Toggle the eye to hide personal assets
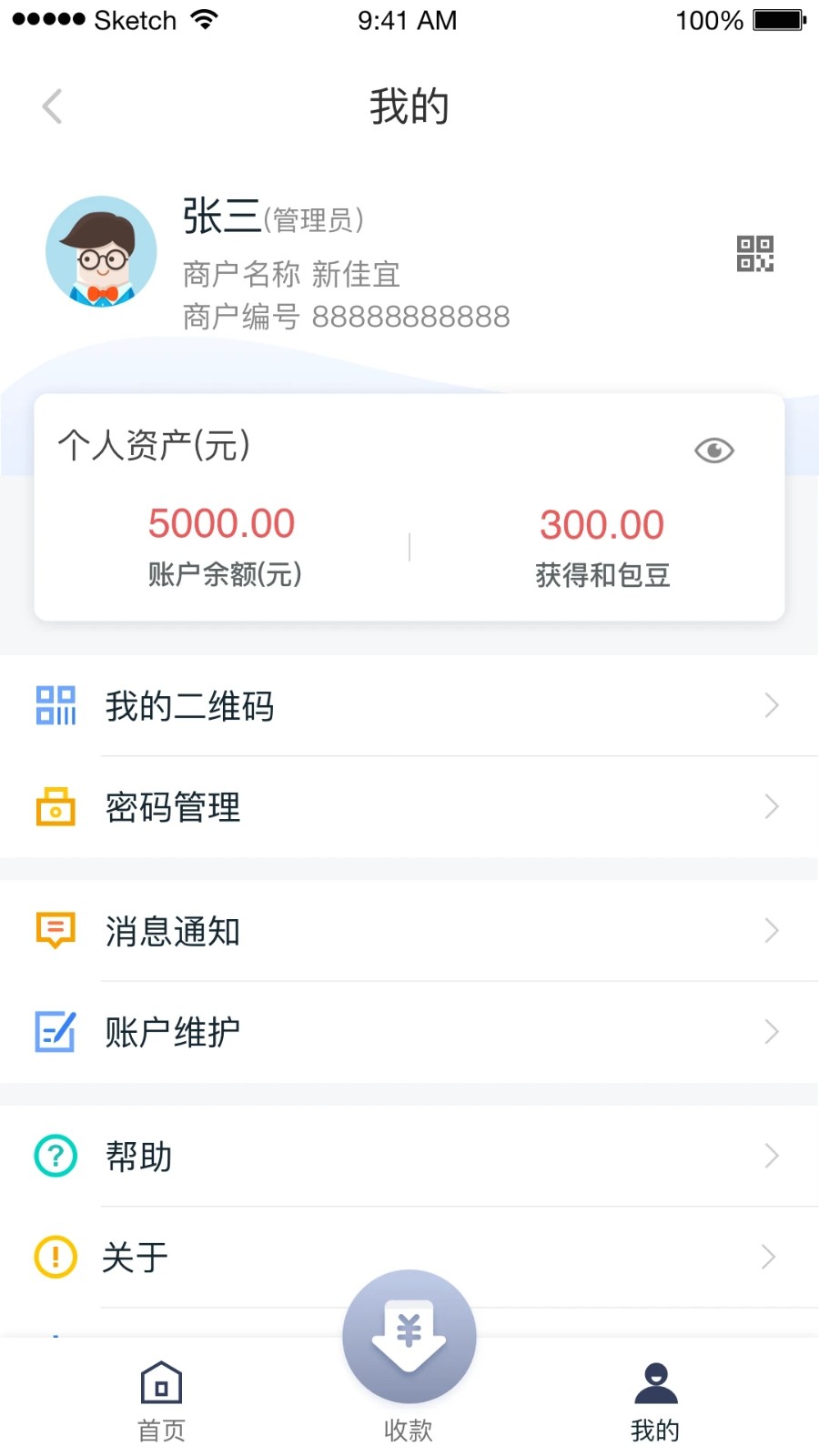 [713, 450]
